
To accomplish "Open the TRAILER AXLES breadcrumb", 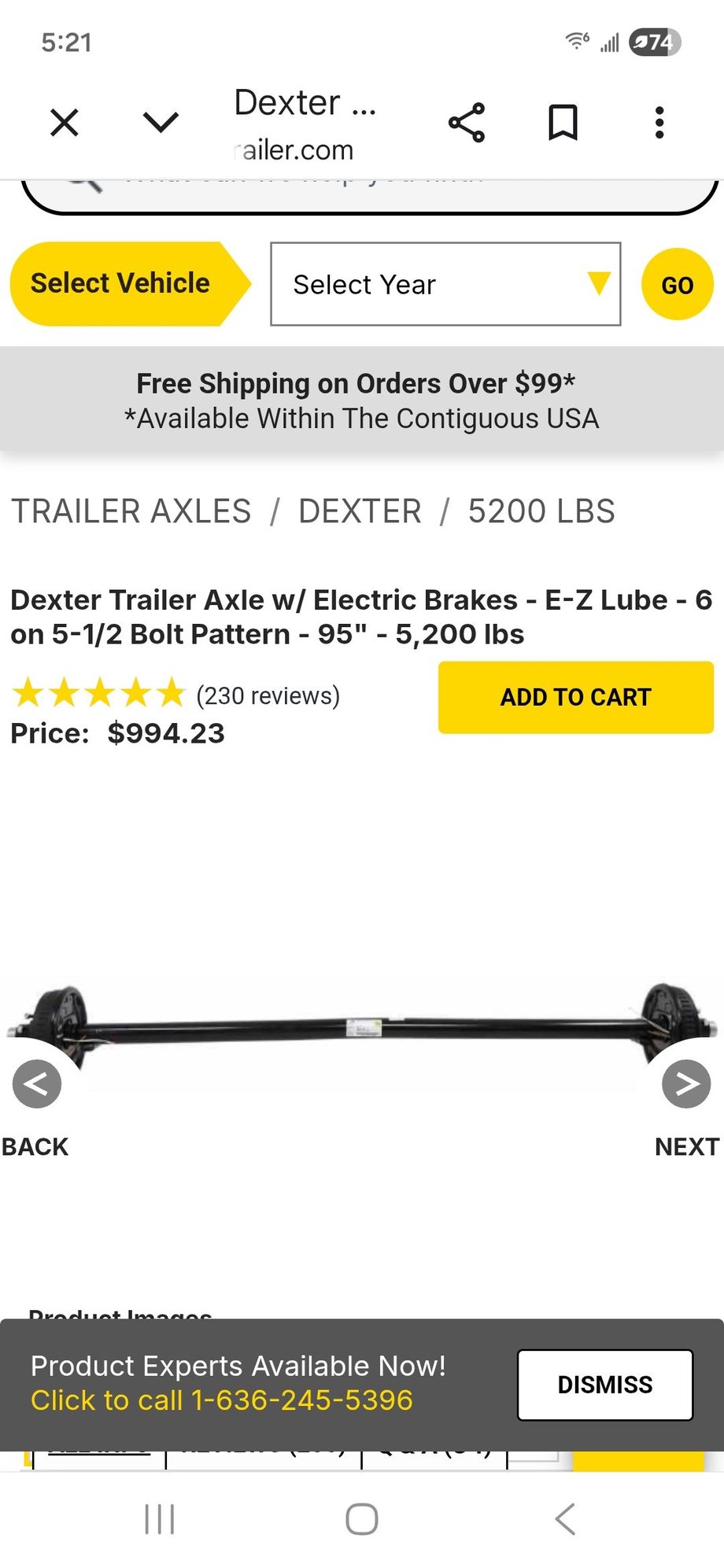I will (x=131, y=511).
